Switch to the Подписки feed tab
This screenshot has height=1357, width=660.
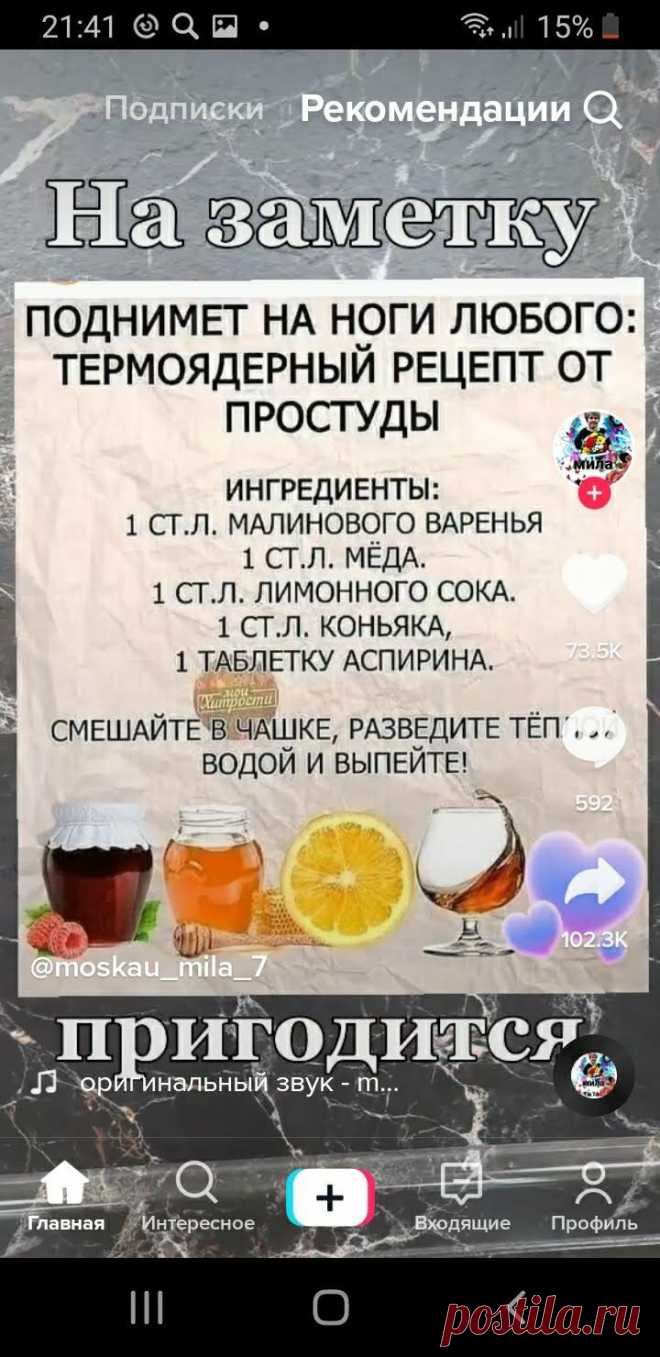click(183, 108)
